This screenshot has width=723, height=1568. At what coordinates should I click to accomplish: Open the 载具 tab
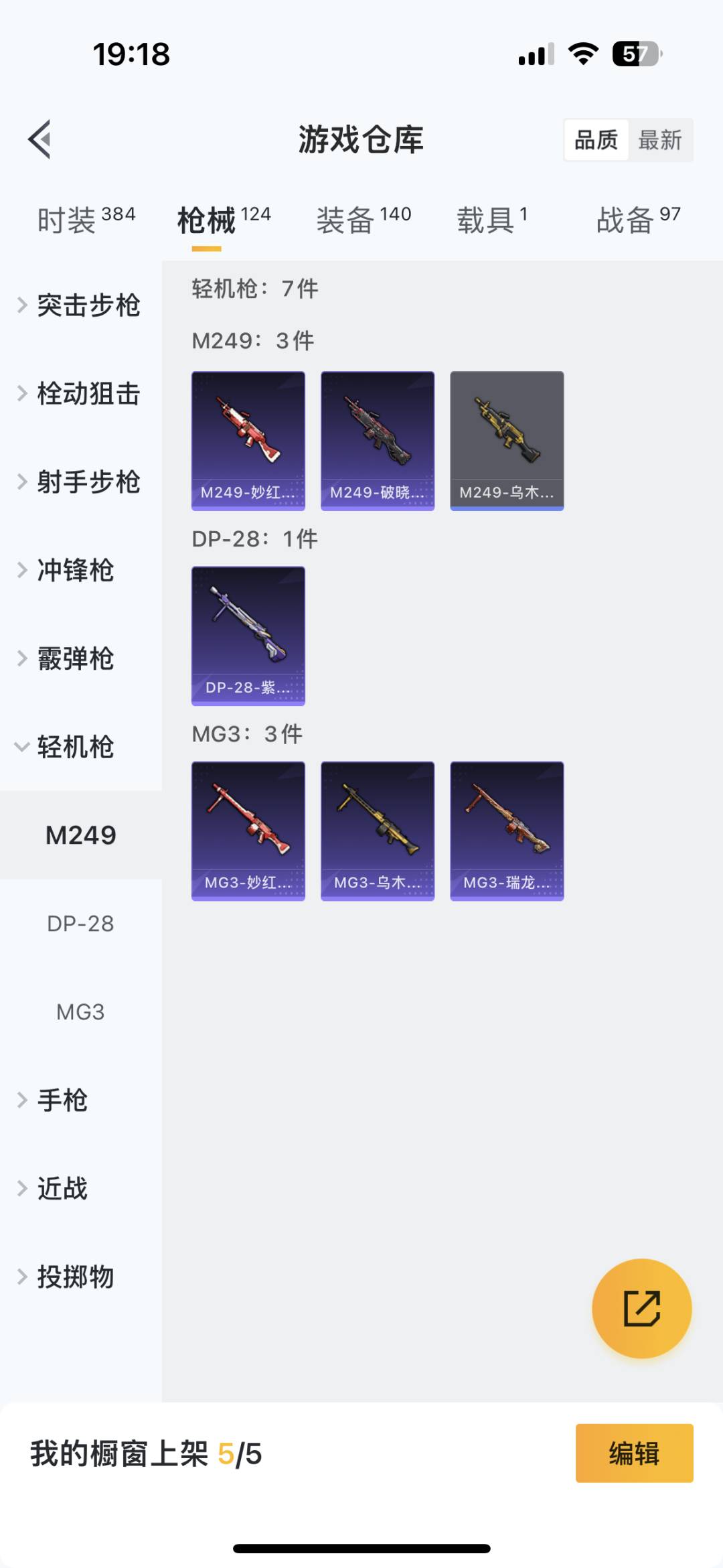(x=492, y=220)
